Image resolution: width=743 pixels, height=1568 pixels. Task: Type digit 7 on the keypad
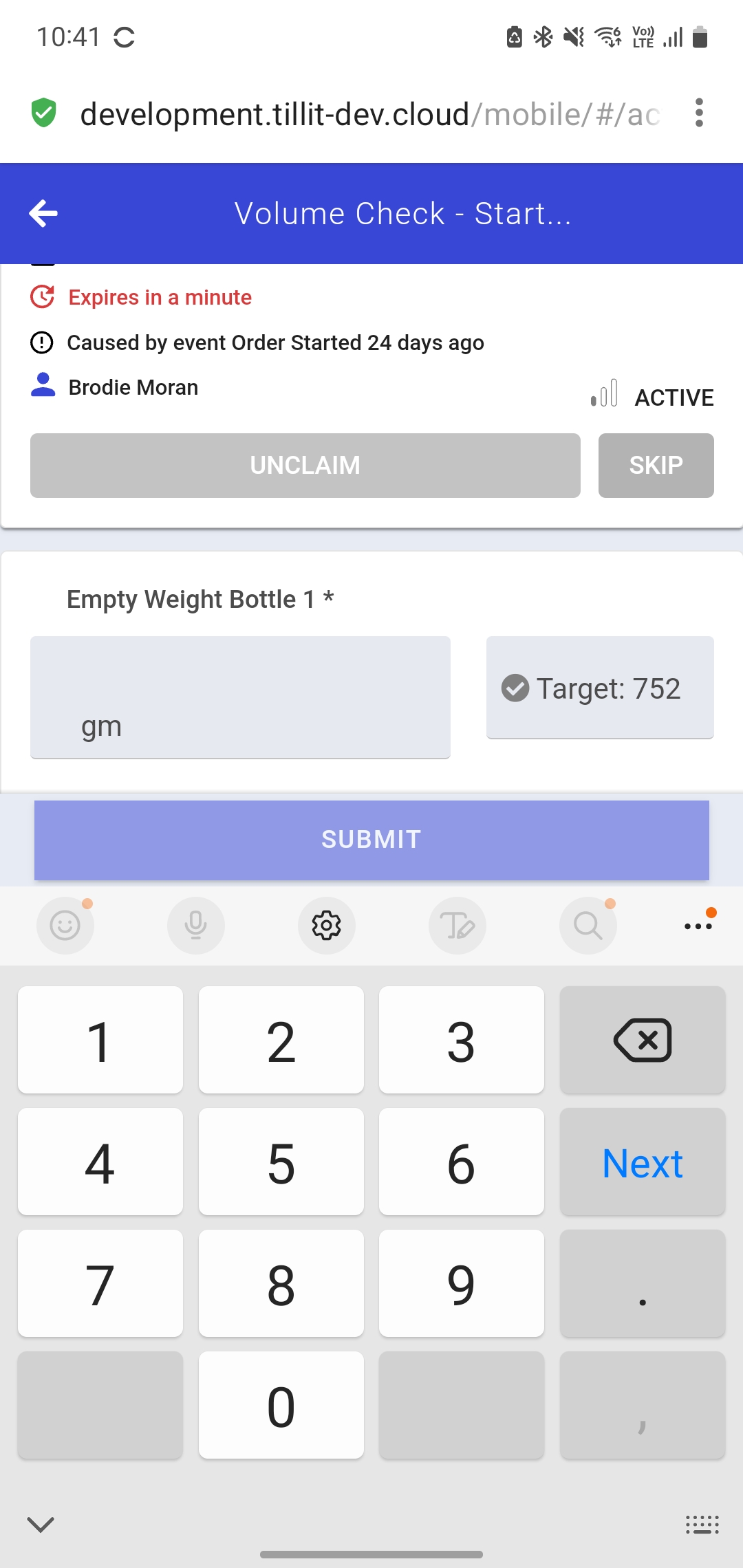coord(100,1283)
